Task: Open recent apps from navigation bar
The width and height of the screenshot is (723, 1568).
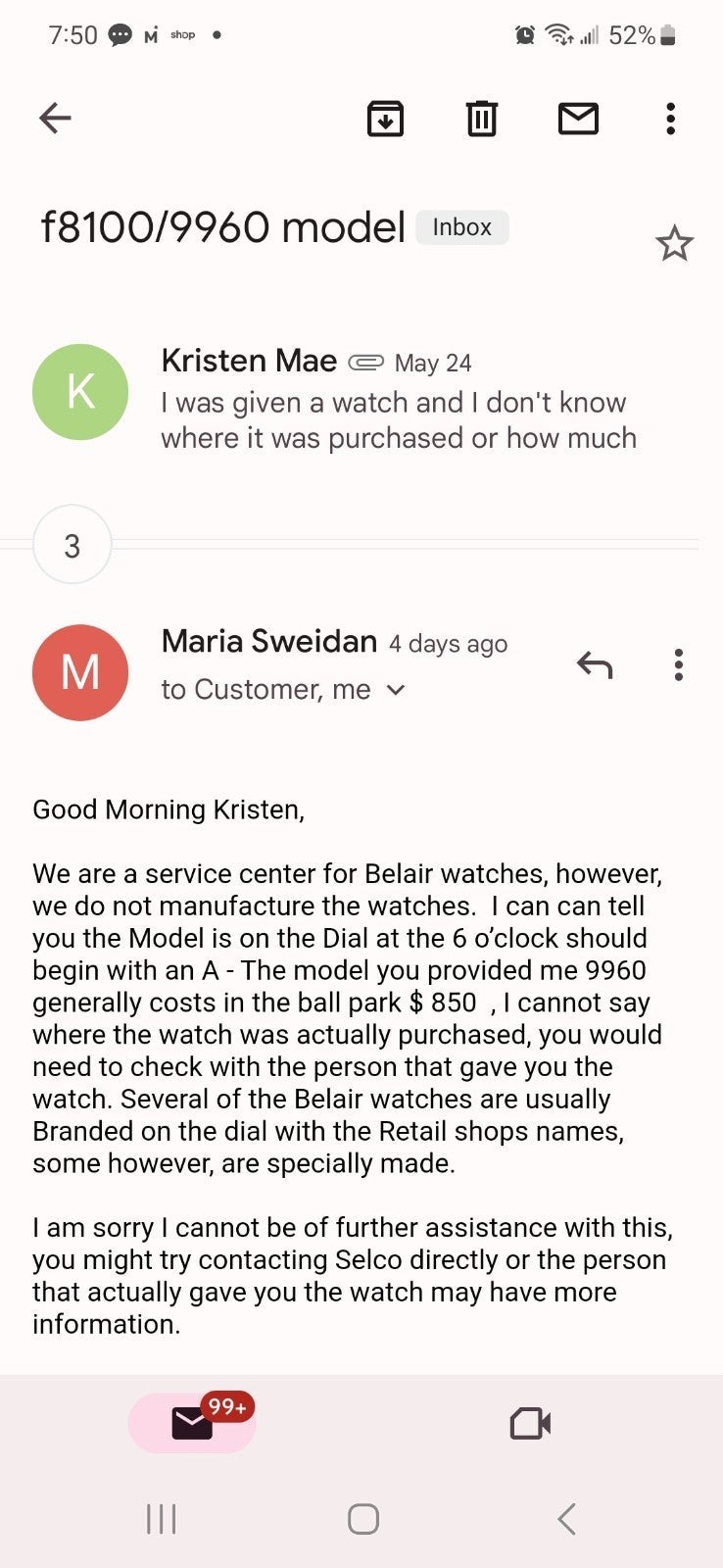Action: pos(161,1519)
